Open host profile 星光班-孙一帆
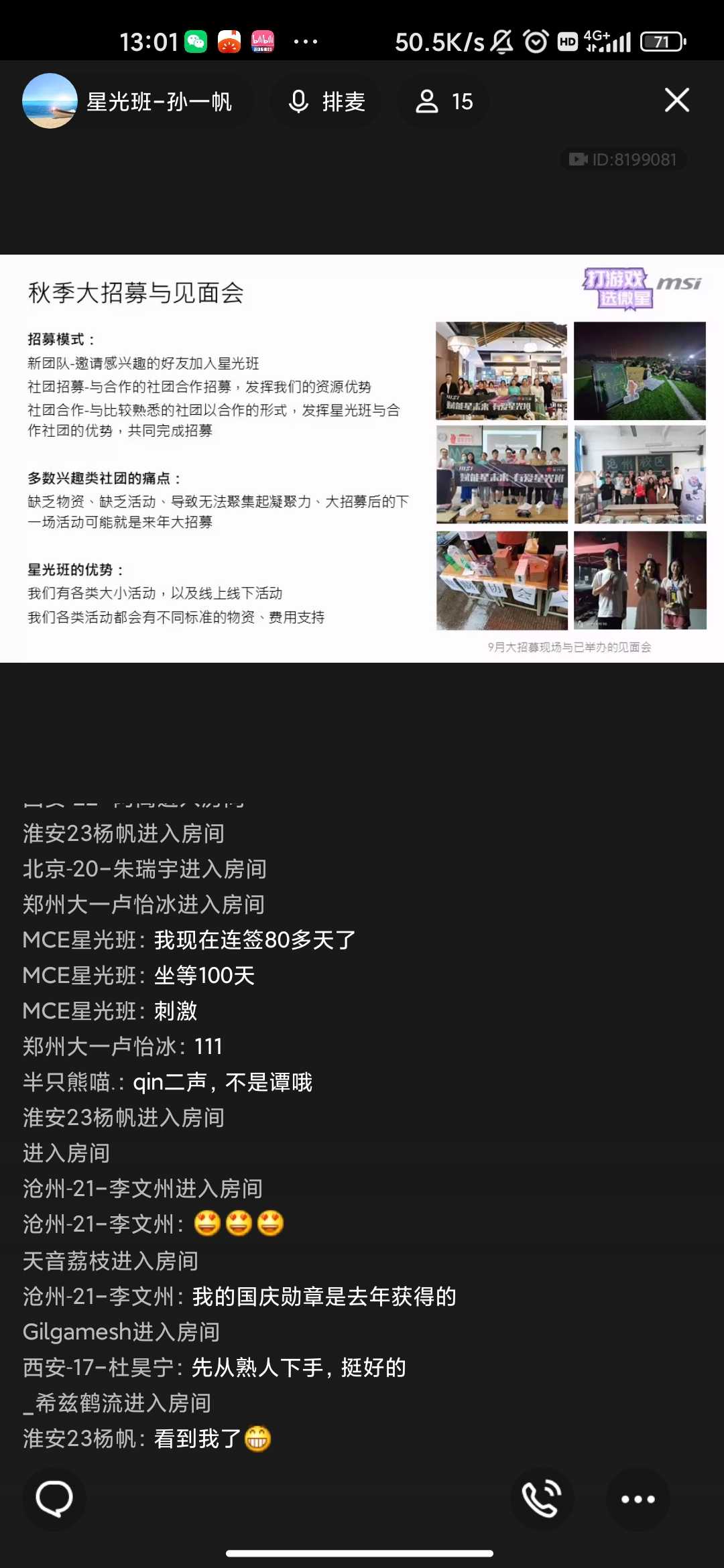724x1568 pixels. click(x=127, y=101)
